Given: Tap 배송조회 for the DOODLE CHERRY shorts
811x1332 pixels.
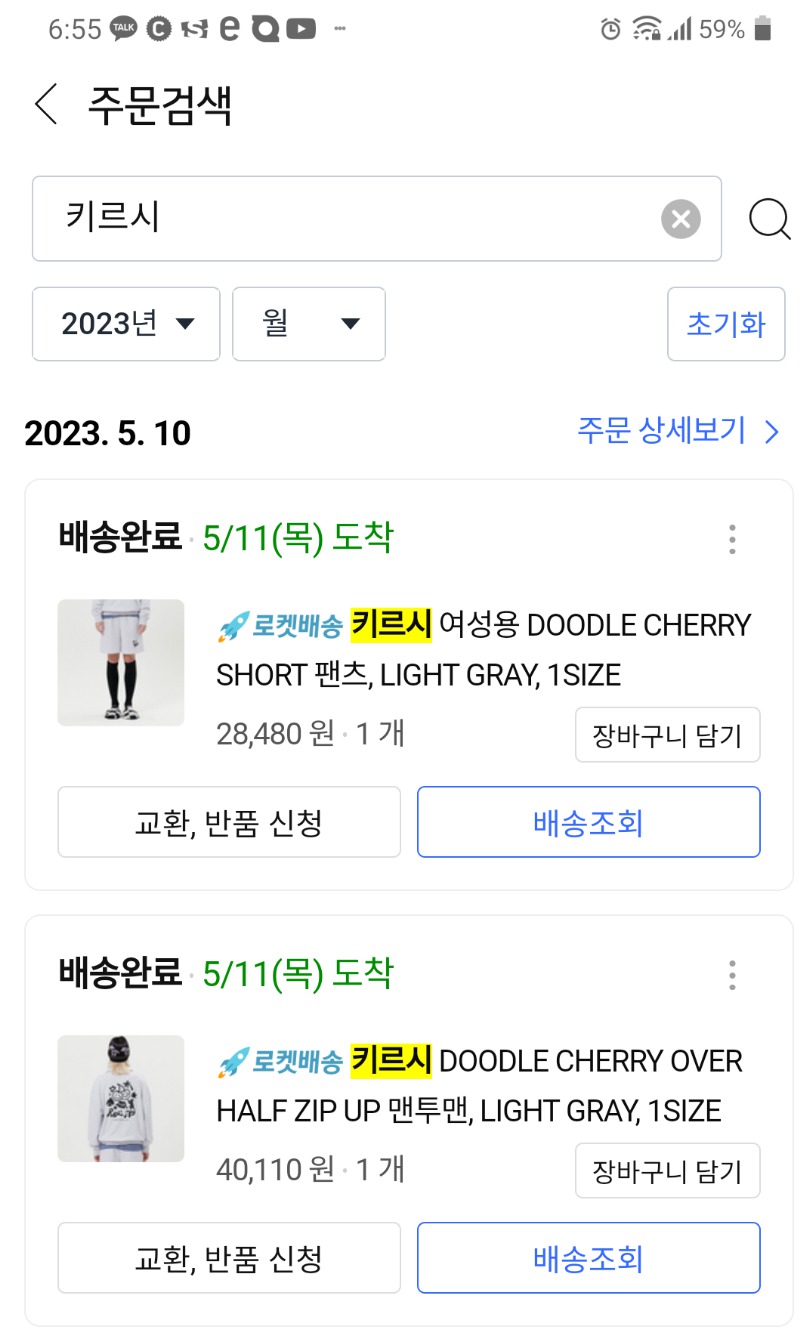Looking at the screenshot, I should [x=588, y=822].
